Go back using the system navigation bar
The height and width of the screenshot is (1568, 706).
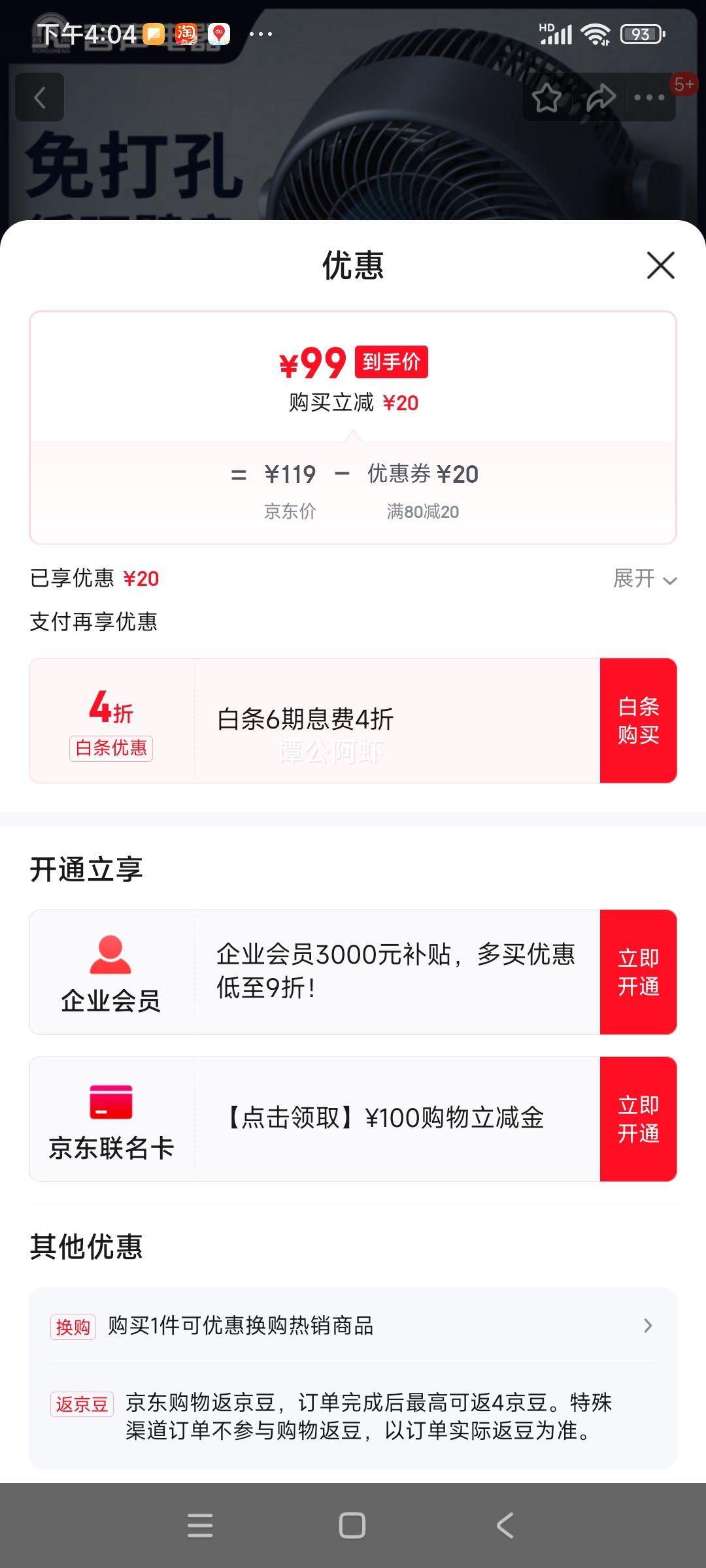pyautogui.click(x=505, y=1526)
